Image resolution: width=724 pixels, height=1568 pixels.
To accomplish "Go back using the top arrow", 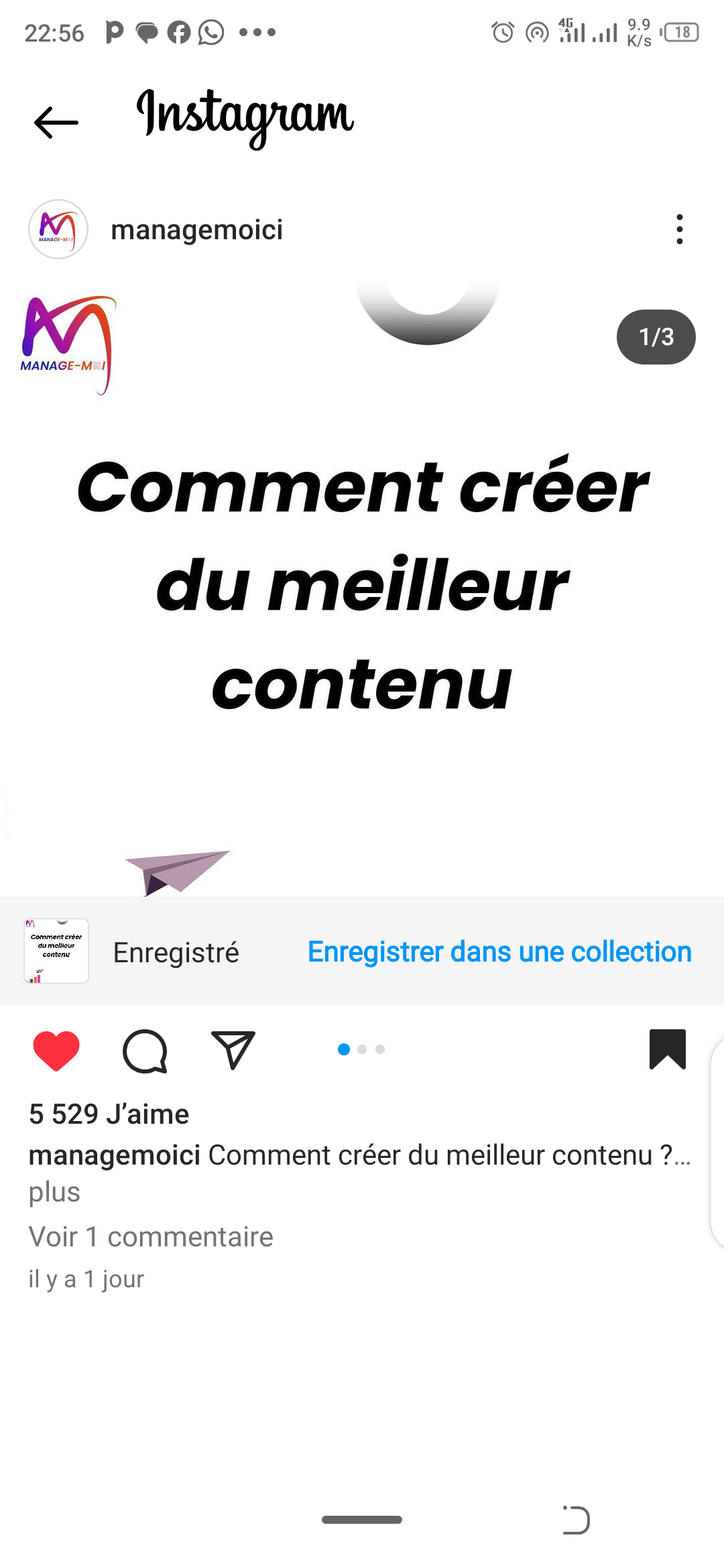I will coord(56,122).
